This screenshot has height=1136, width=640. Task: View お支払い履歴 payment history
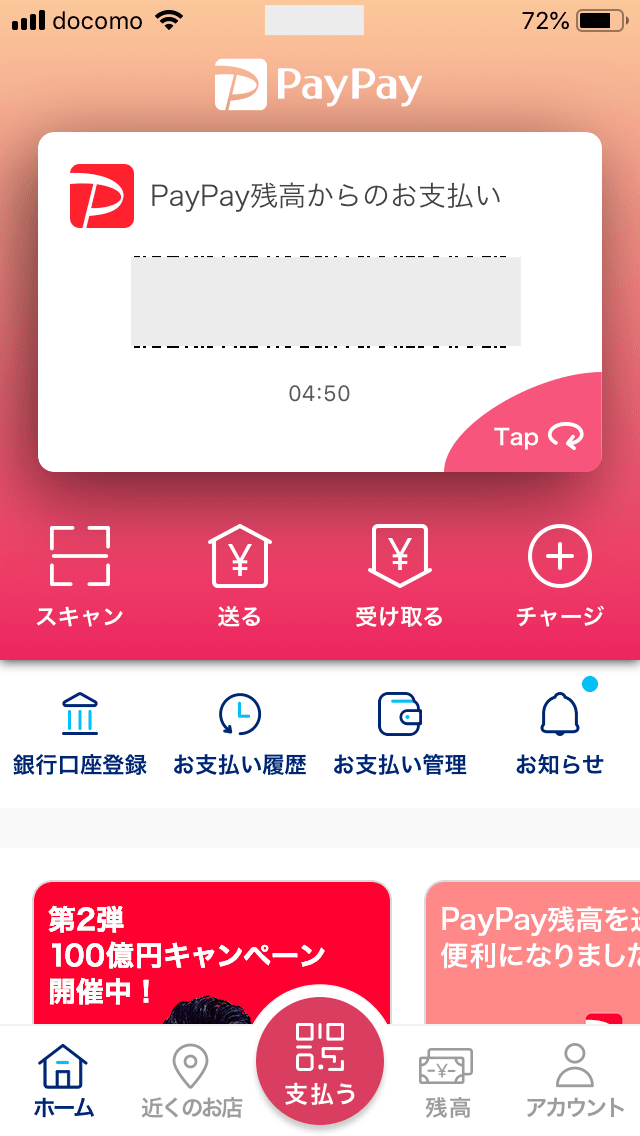(239, 734)
